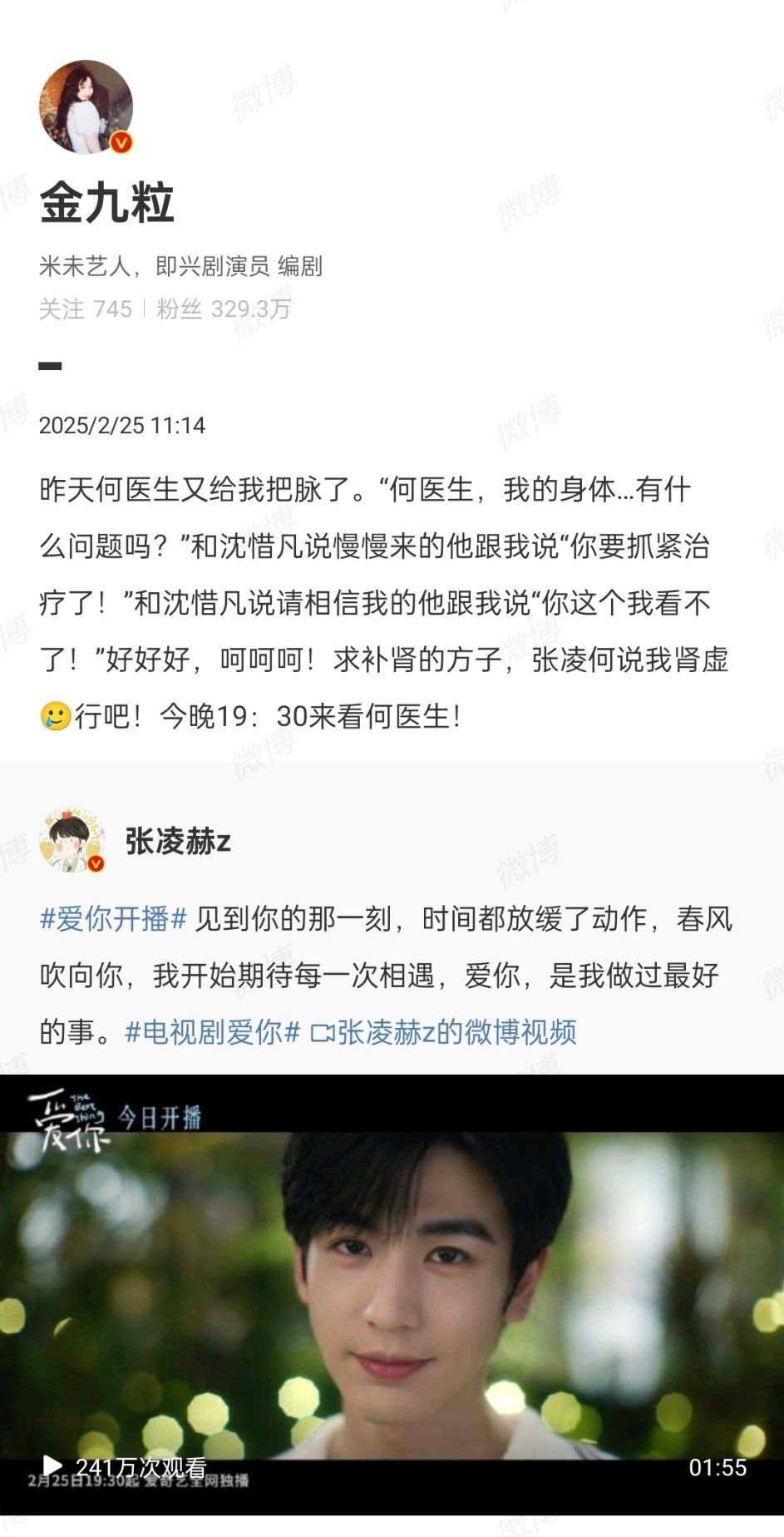Click the video camera icon before 张凌赫z的微博视频
The height and width of the screenshot is (1537, 784).
tap(323, 1031)
